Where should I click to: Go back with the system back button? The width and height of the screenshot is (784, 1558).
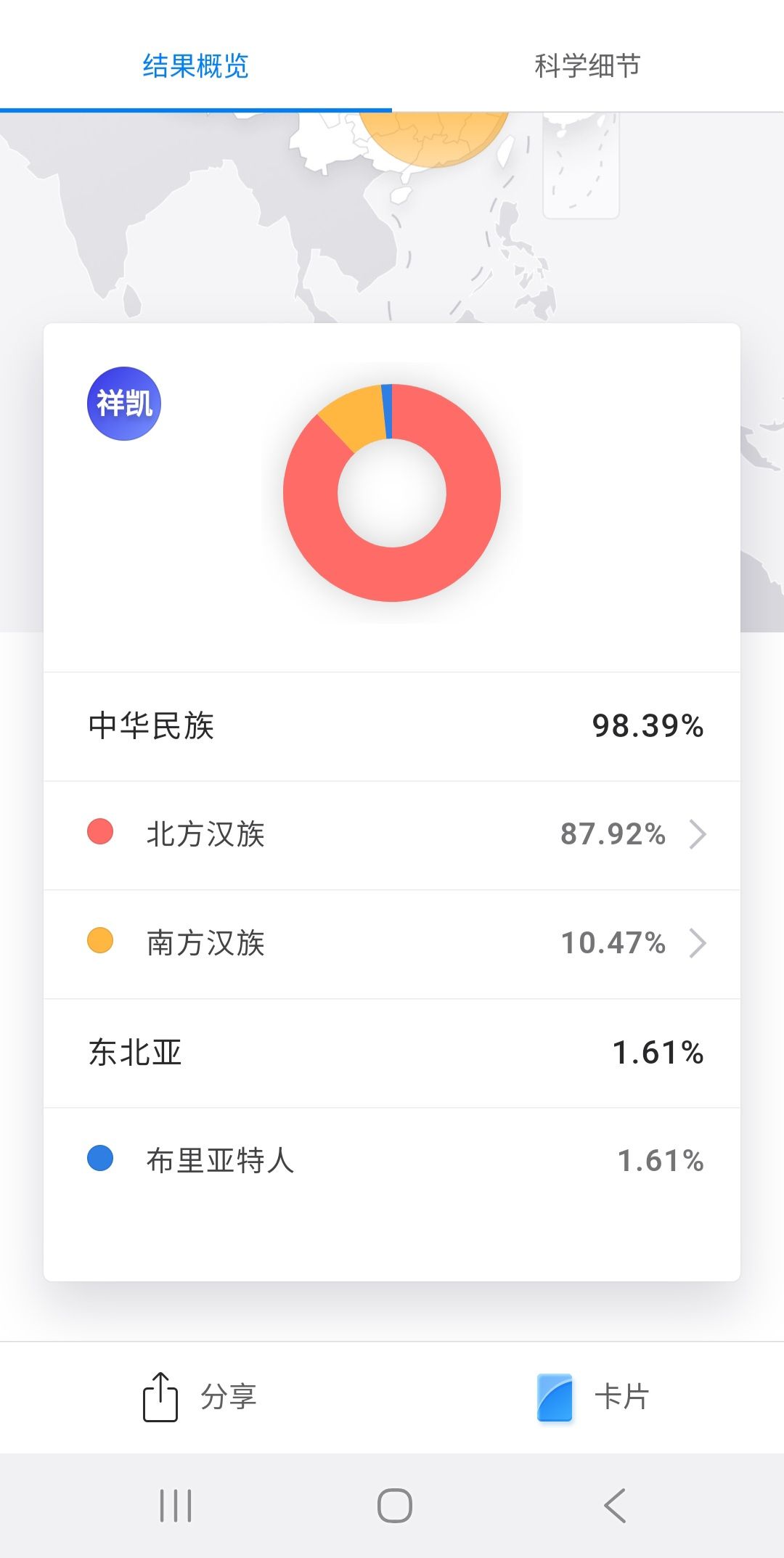click(x=616, y=1505)
